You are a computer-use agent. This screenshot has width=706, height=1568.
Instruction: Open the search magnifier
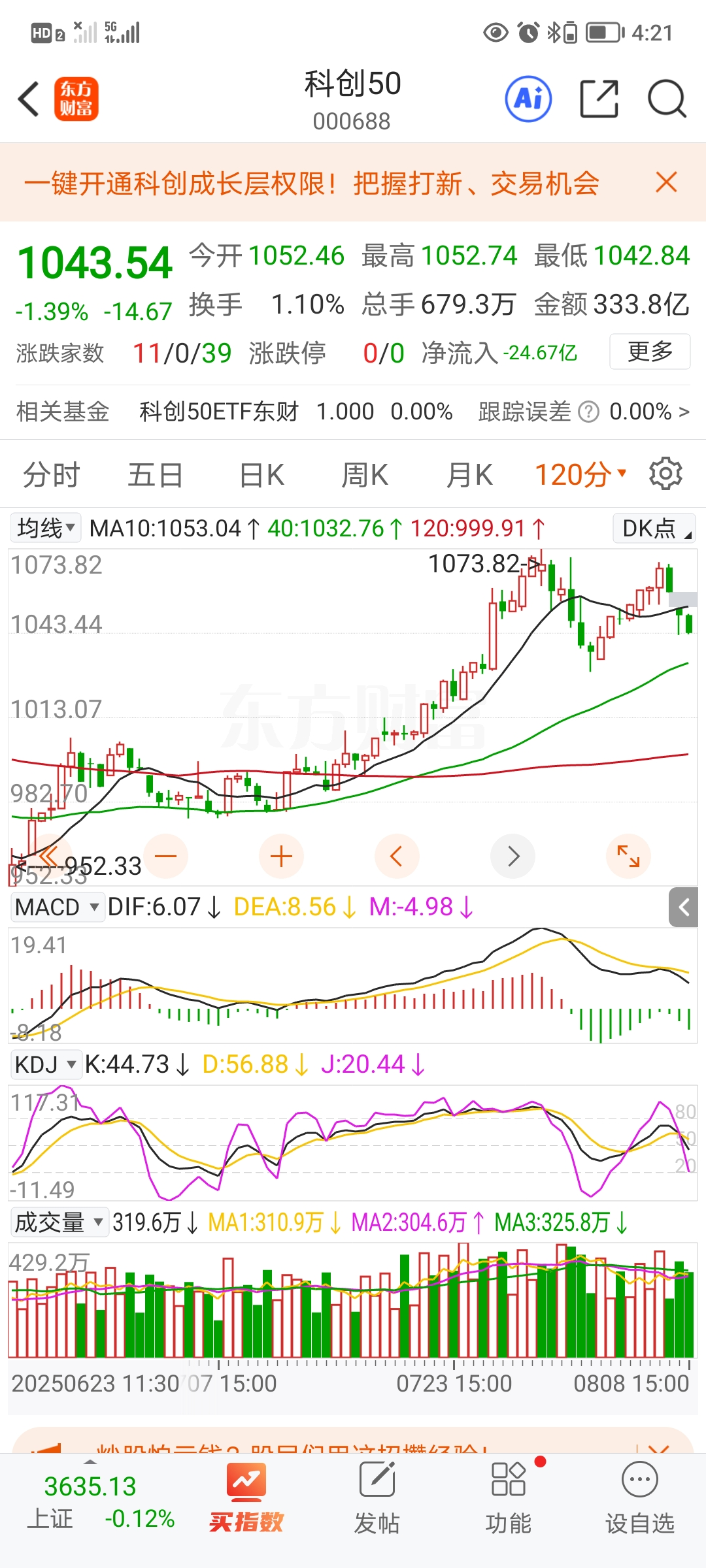[666, 99]
